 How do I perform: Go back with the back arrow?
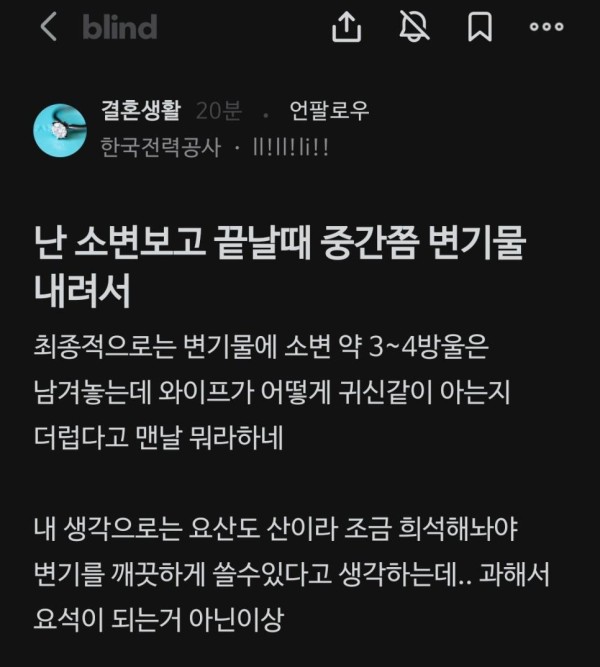pyautogui.click(x=47, y=28)
